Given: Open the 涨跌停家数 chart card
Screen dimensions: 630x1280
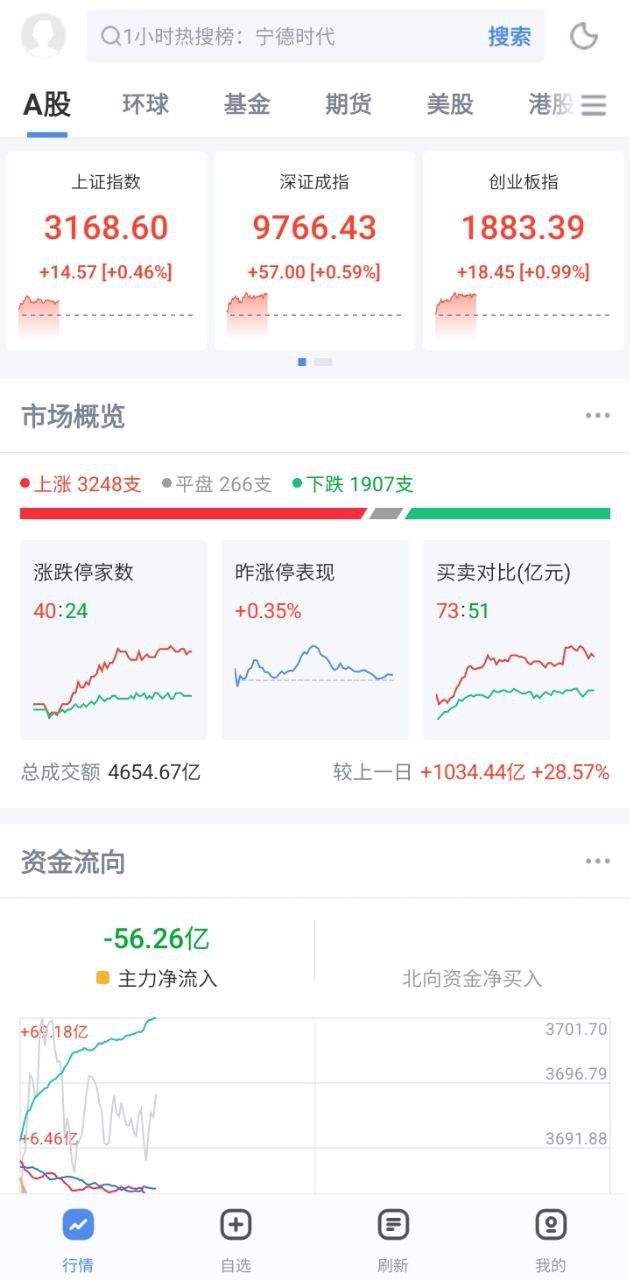Looking at the screenshot, I should [x=114, y=640].
